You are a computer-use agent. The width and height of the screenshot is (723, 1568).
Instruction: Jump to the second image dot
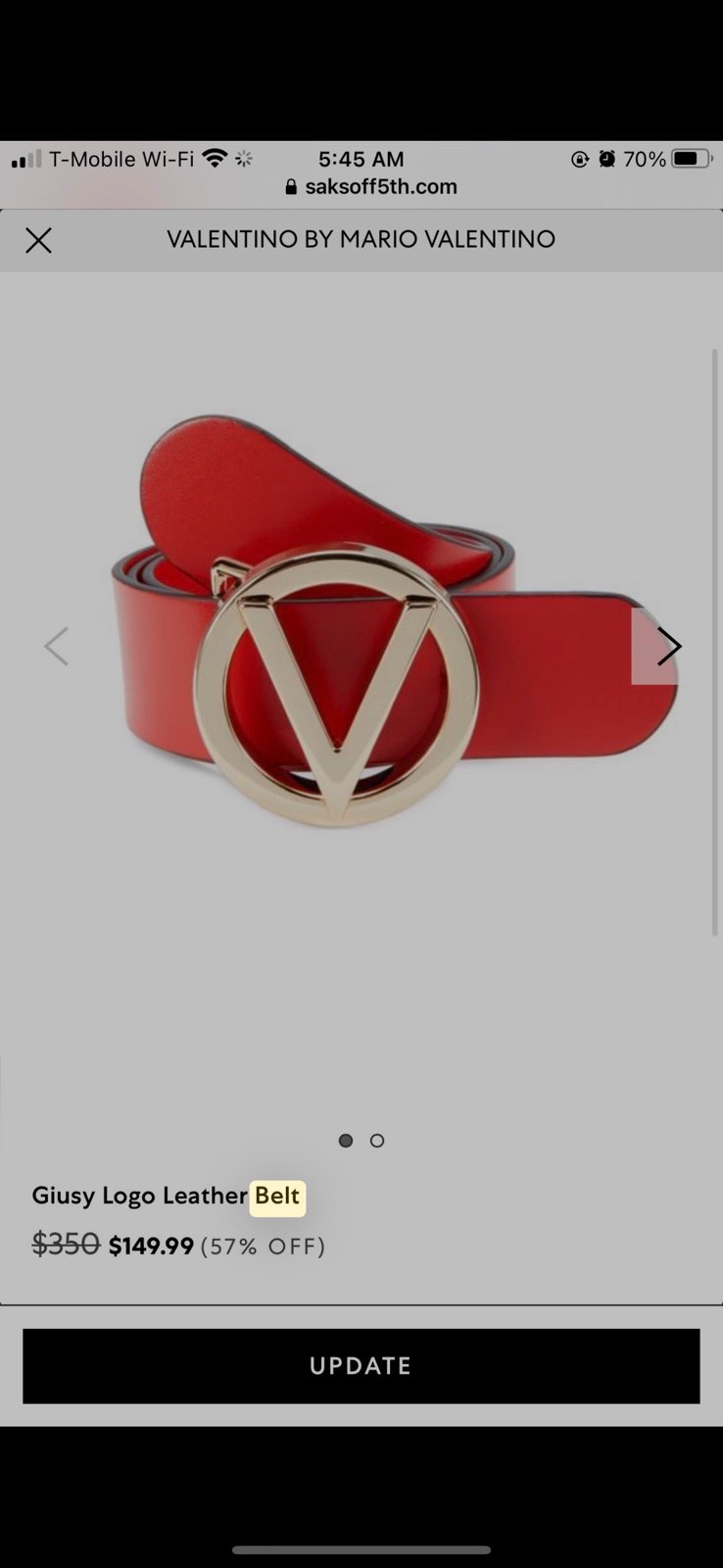377,1141
